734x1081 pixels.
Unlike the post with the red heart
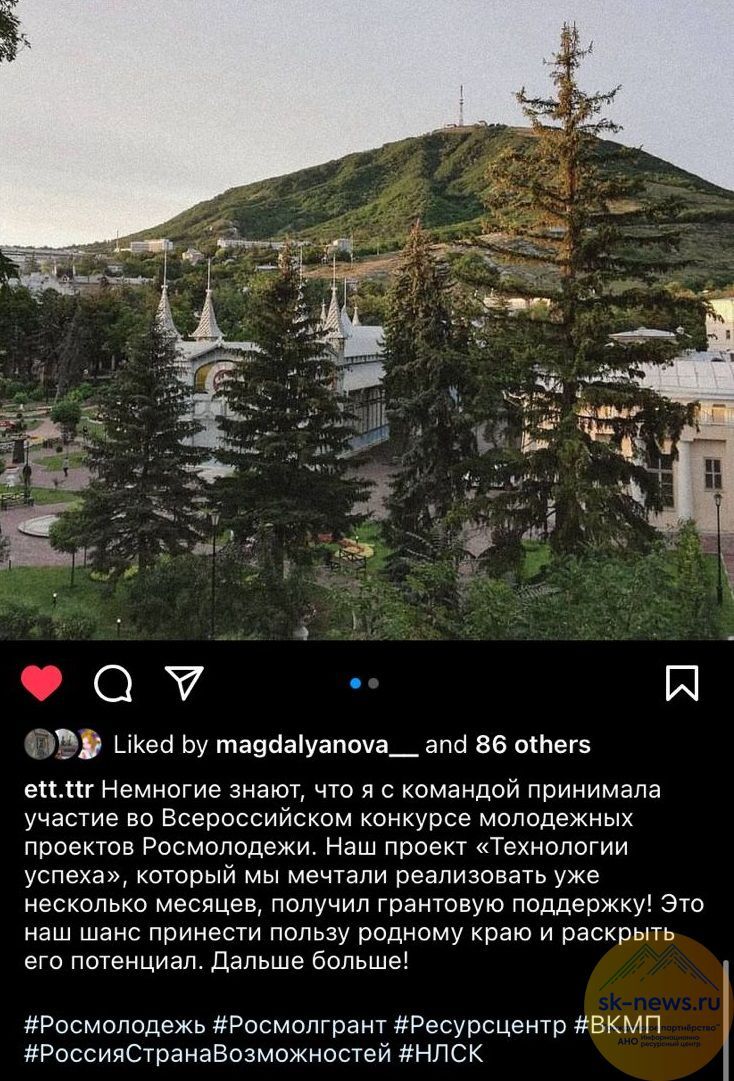point(41,683)
